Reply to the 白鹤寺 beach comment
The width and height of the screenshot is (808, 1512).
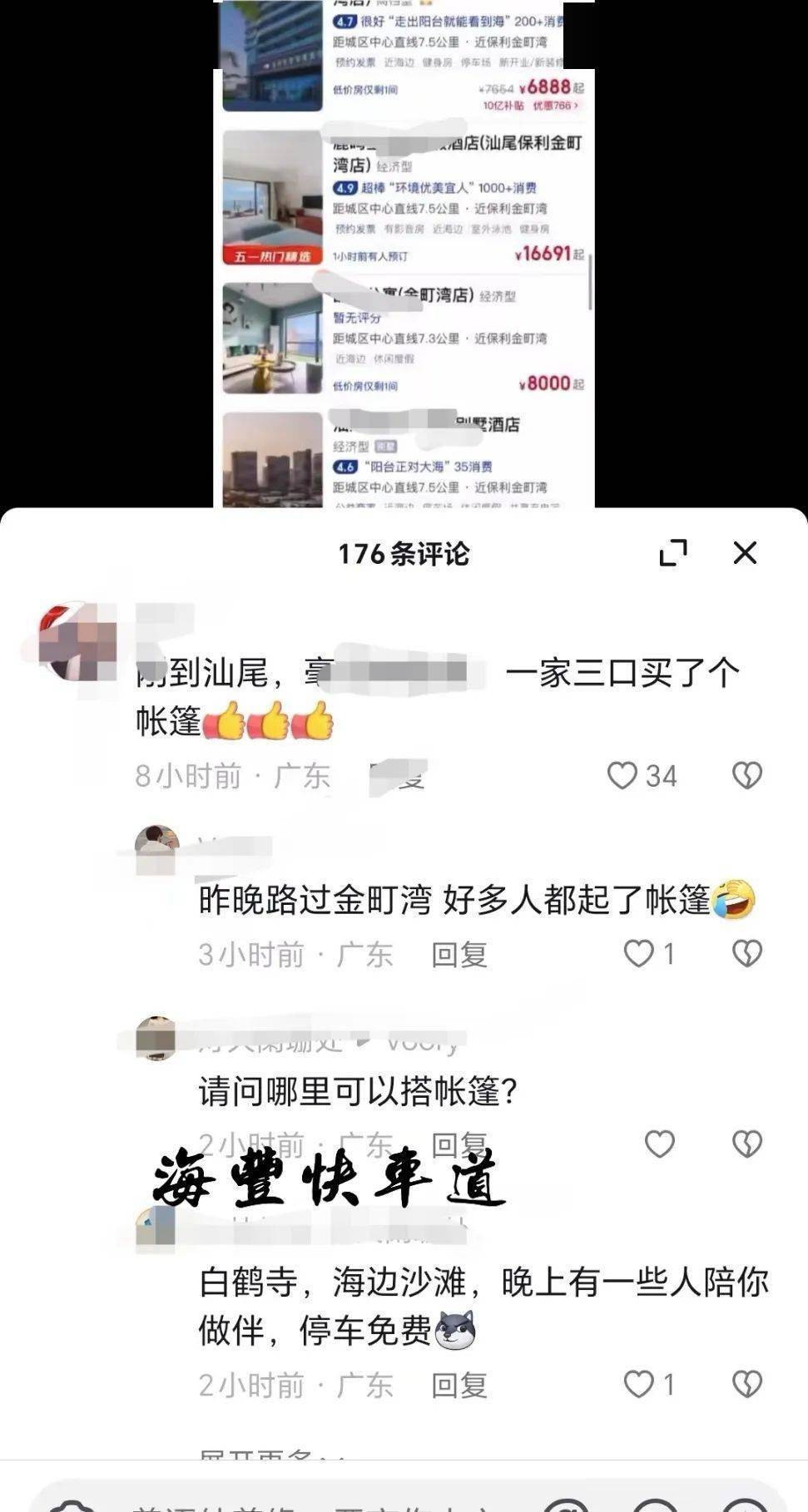pyautogui.click(x=459, y=1385)
